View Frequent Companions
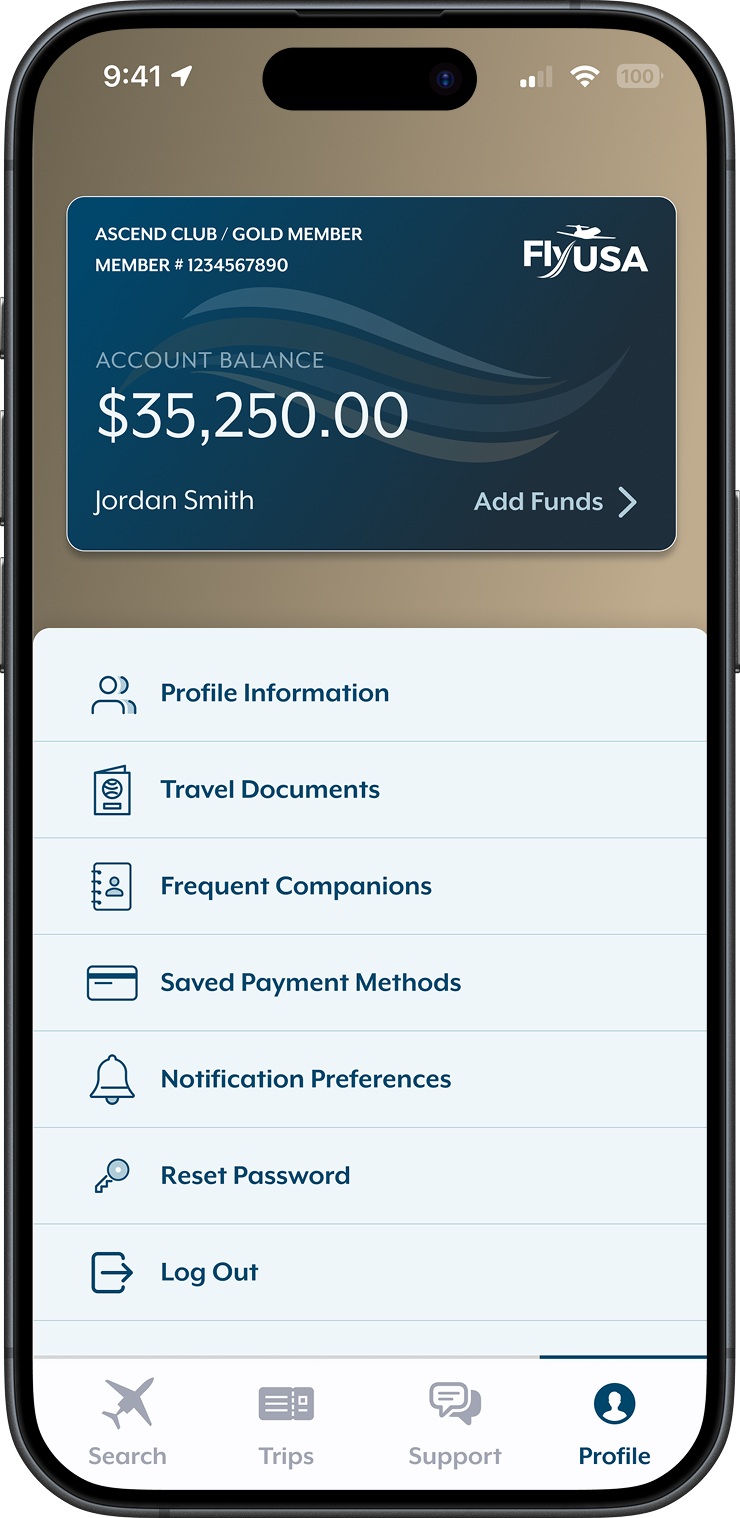The height and width of the screenshot is (1518, 740). (x=296, y=886)
